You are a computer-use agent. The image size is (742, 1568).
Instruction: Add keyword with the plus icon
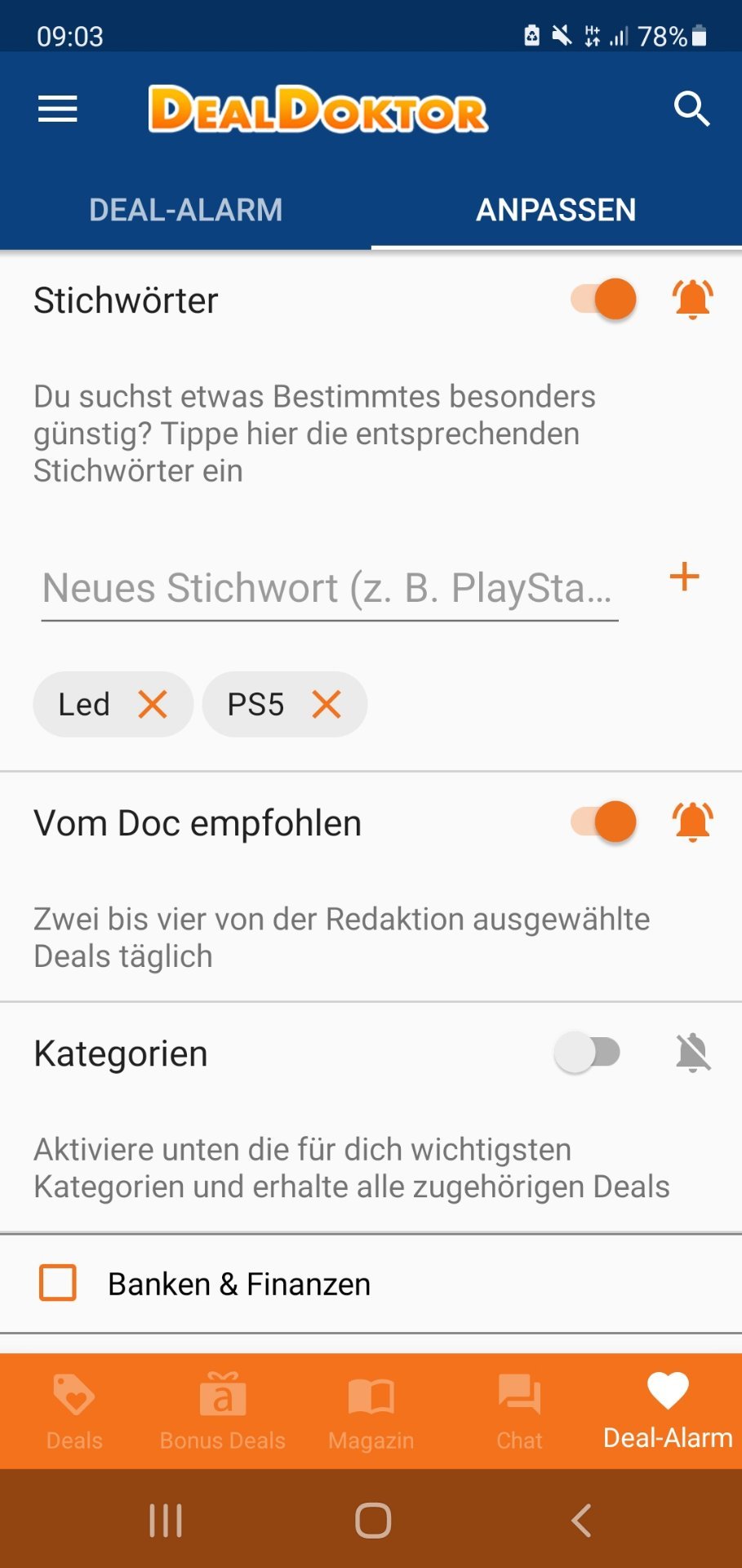(x=684, y=577)
